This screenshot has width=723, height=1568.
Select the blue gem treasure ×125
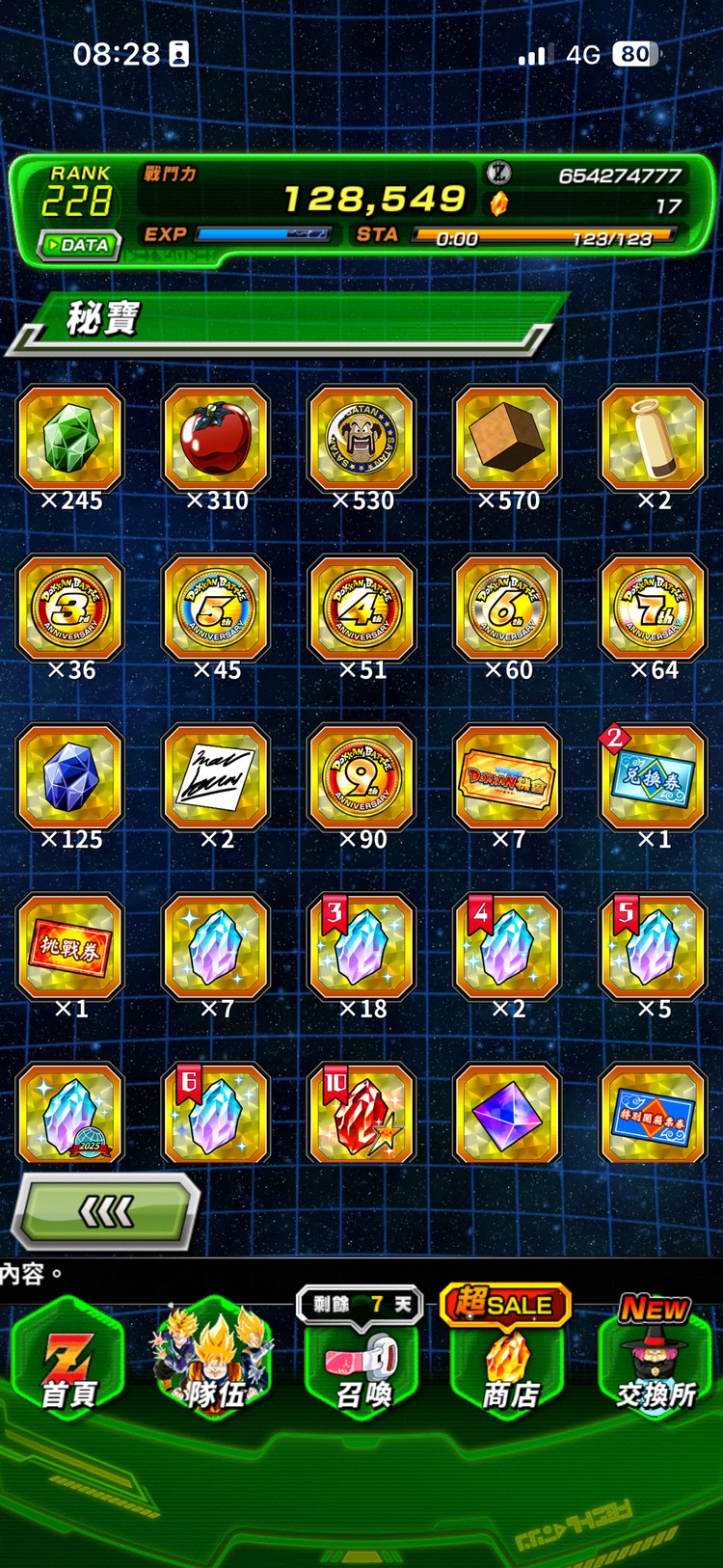[70, 777]
